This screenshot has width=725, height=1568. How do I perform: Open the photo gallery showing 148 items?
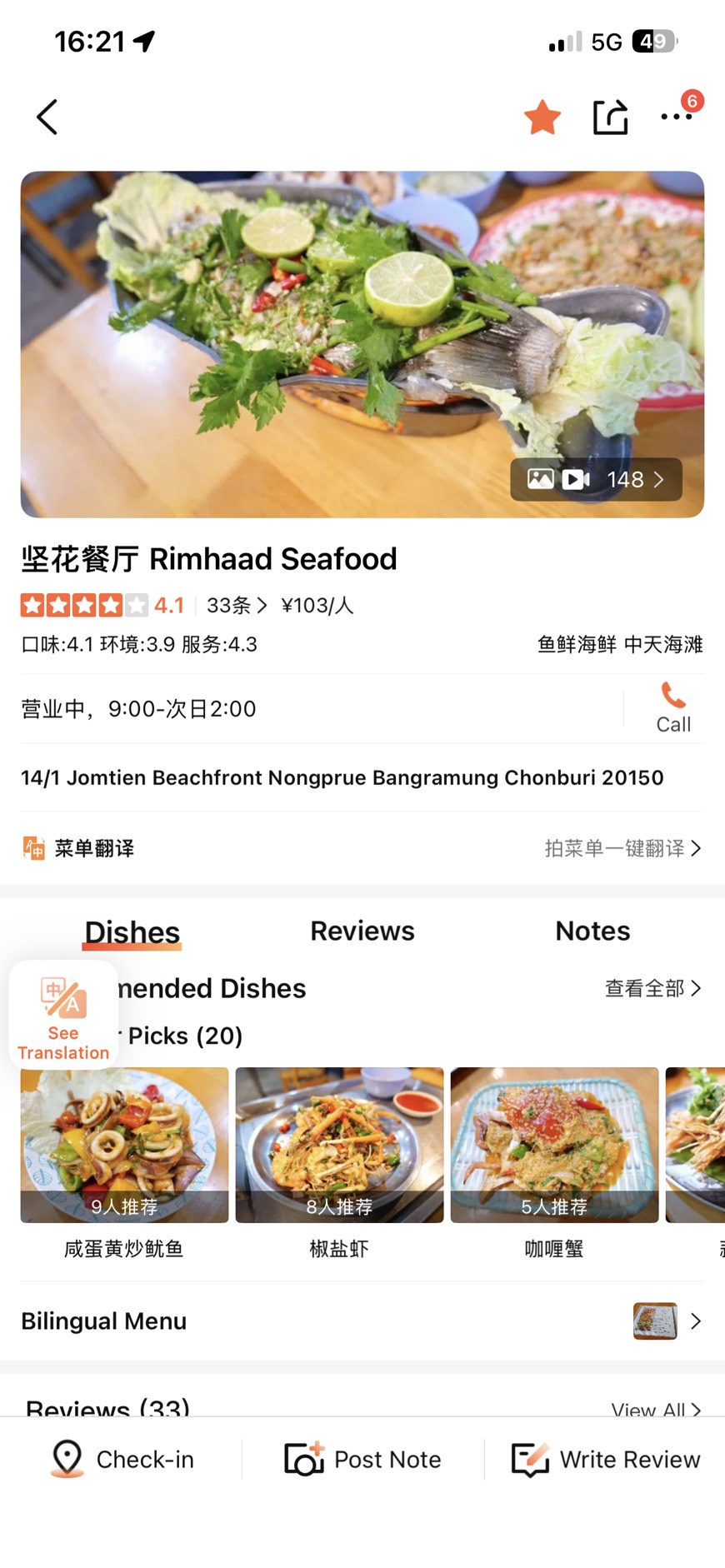point(597,479)
